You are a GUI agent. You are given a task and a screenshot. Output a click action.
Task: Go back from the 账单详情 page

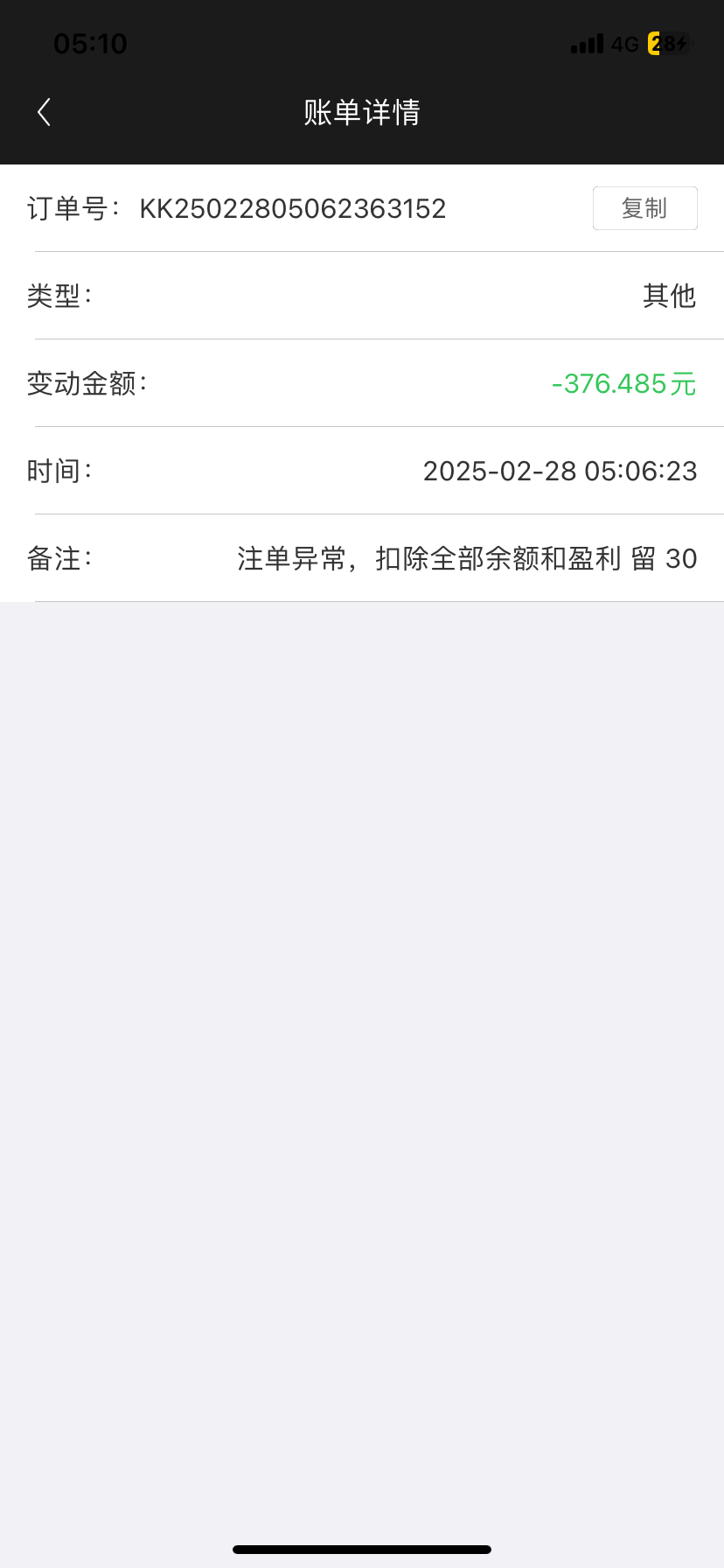[x=44, y=112]
